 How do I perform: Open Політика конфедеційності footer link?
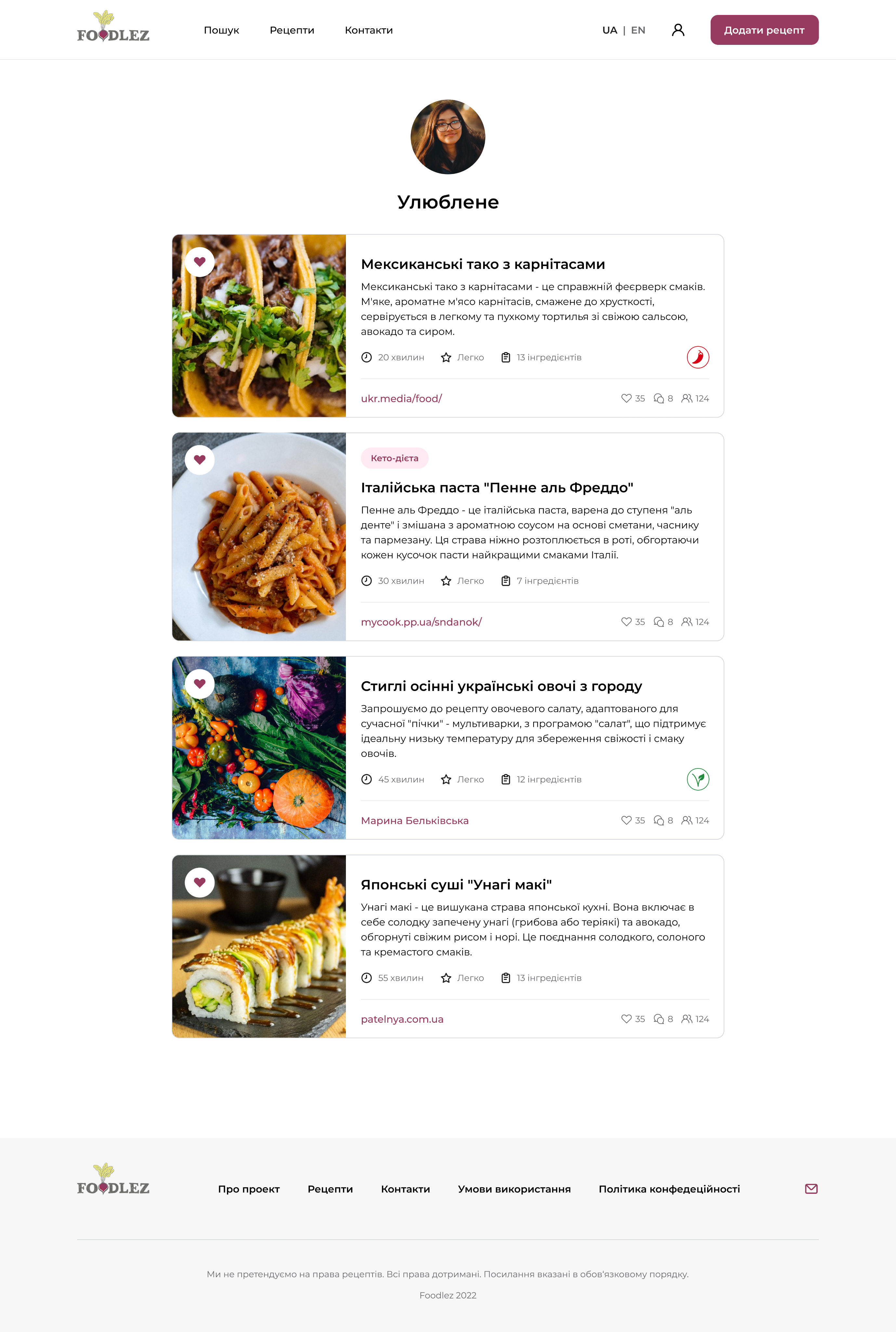click(x=668, y=1189)
